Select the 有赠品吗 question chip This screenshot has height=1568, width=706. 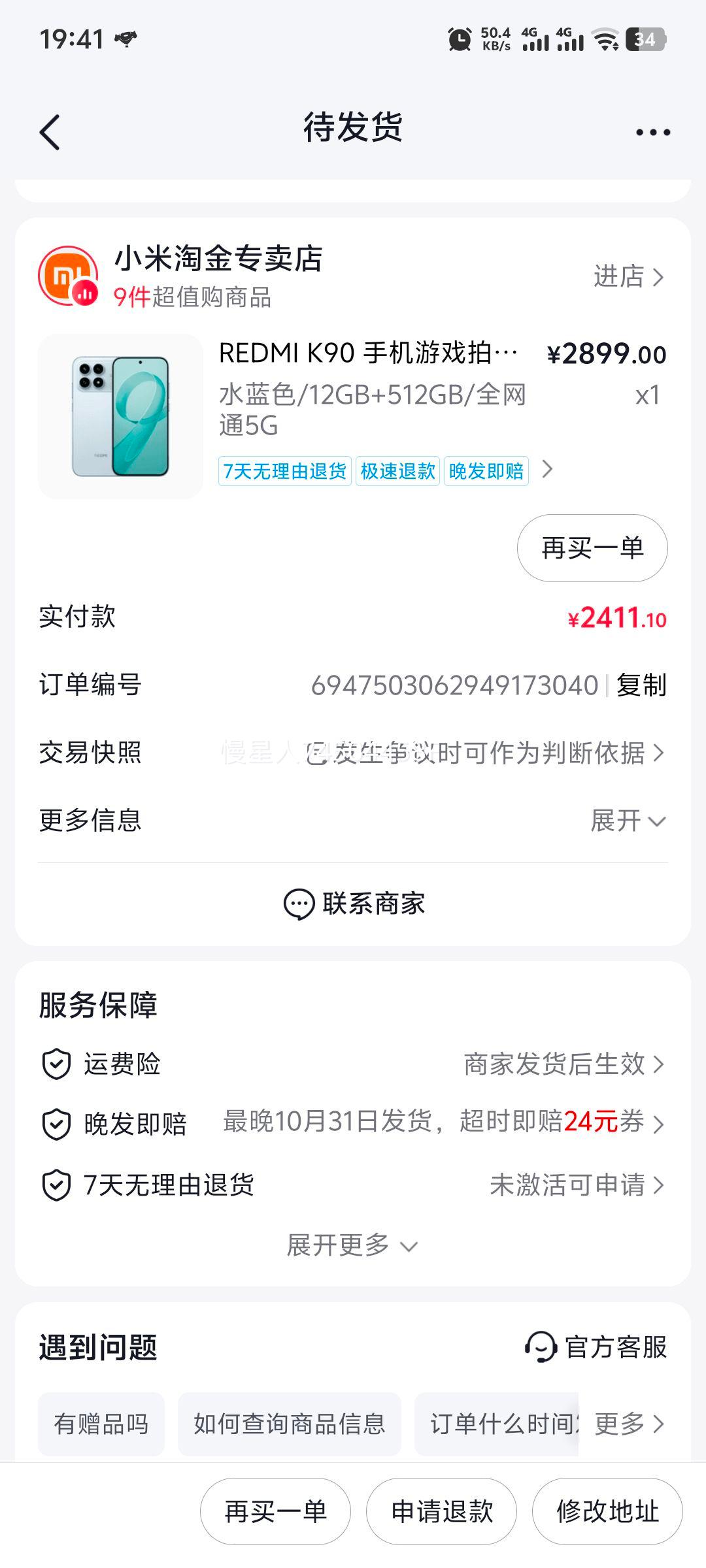tap(101, 1424)
